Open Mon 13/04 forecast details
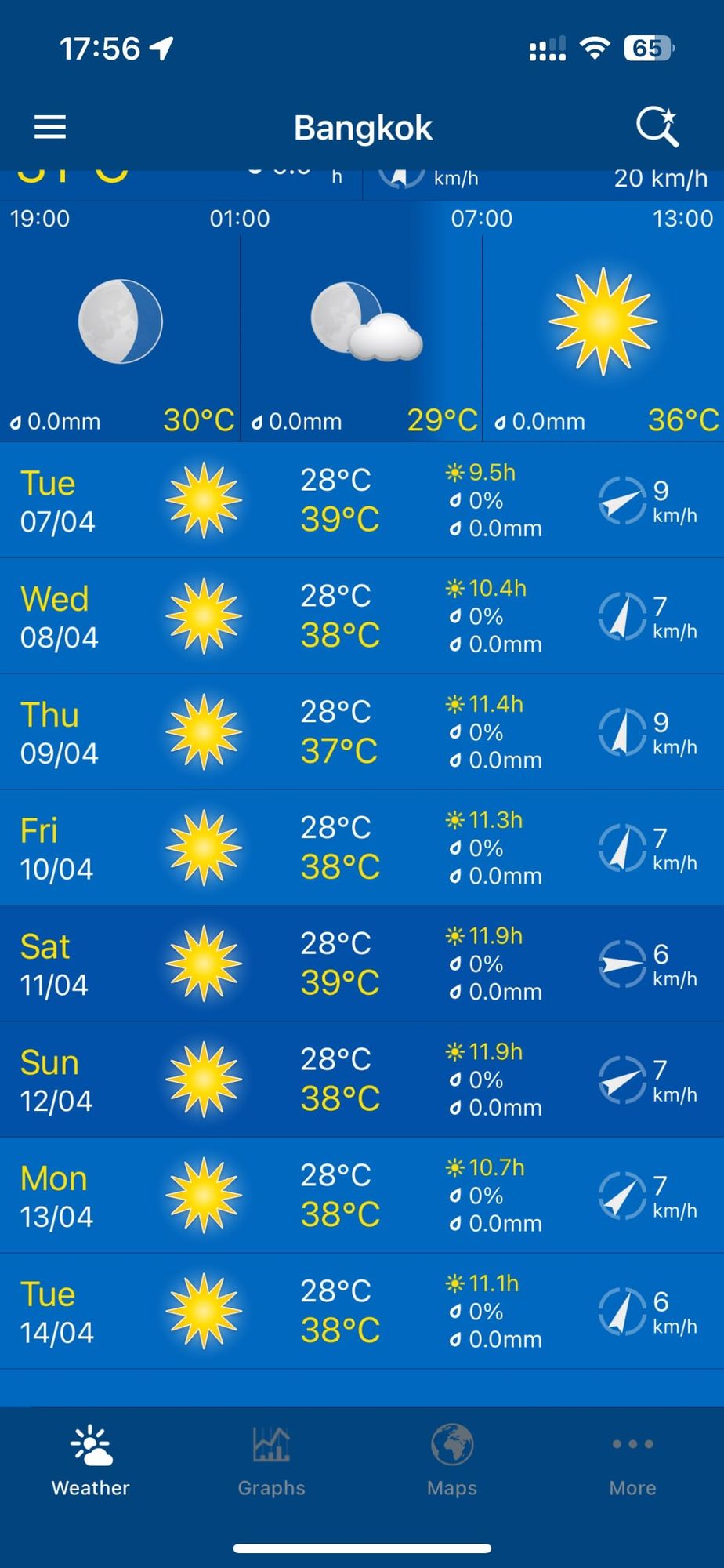724x1568 pixels. tap(362, 1195)
